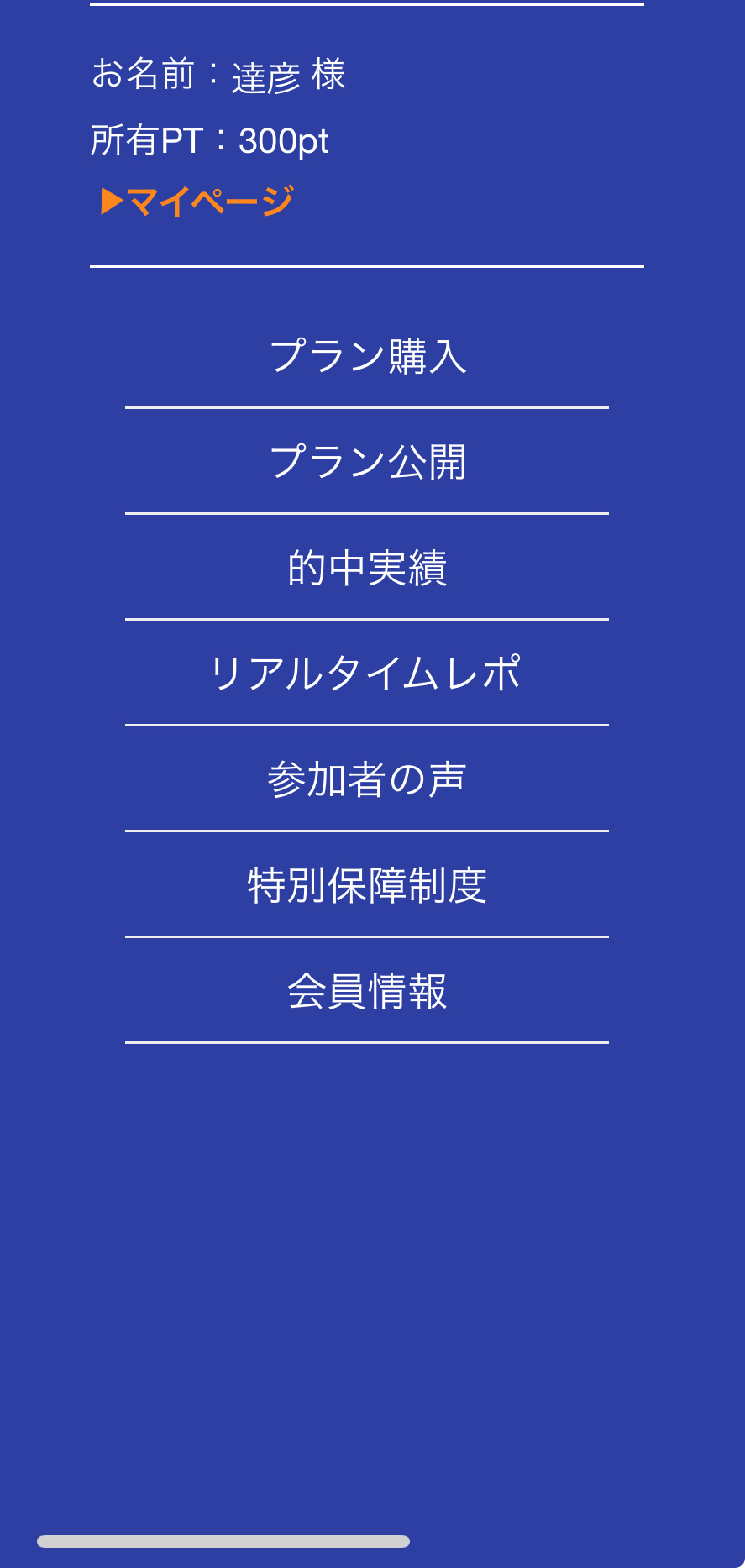
Task: Go to プラン購入
Action: coord(367,356)
